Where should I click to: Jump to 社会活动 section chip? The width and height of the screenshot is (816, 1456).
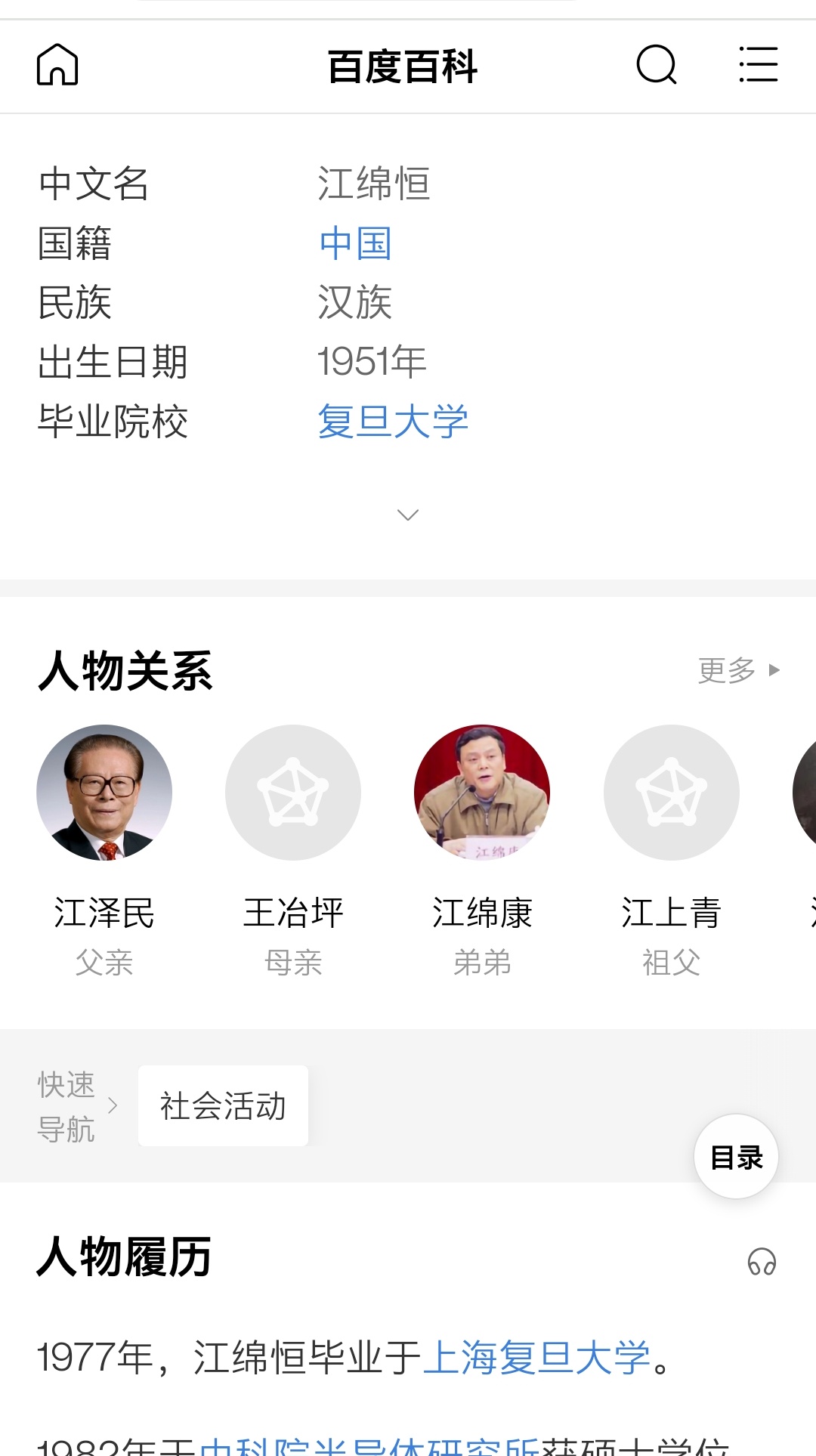point(223,1105)
